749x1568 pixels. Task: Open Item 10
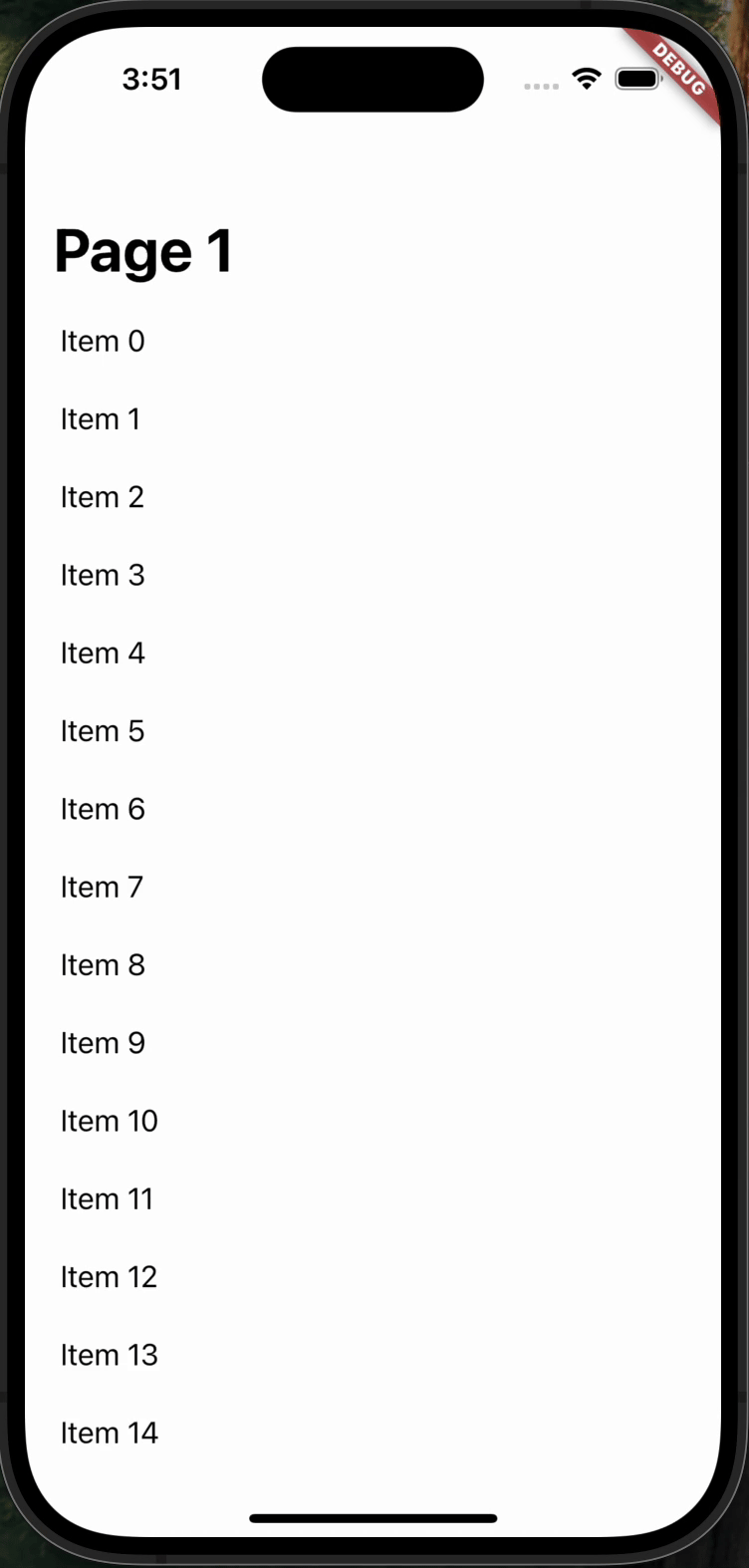pyautogui.click(x=110, y=1122)
